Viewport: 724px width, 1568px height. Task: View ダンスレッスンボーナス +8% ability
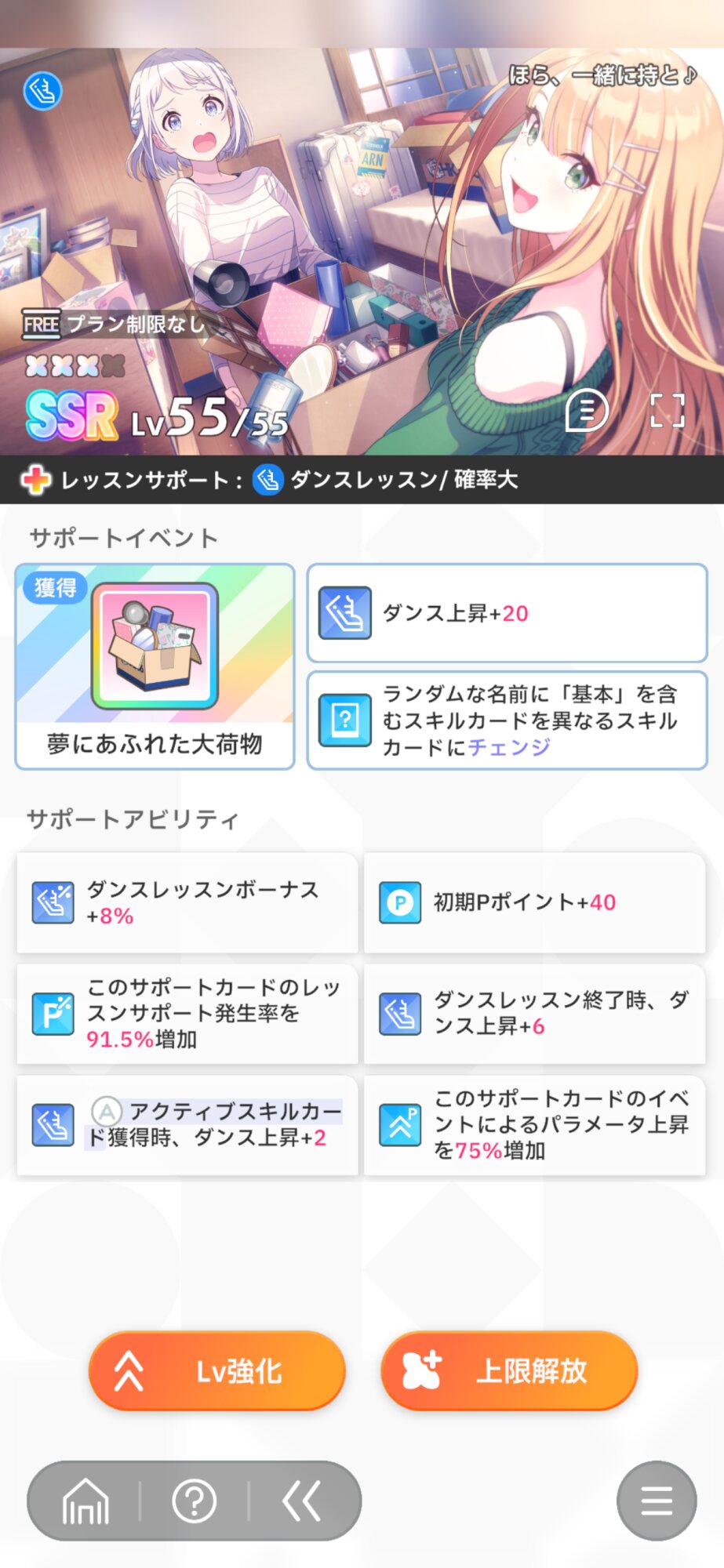[x=187, y=902]
